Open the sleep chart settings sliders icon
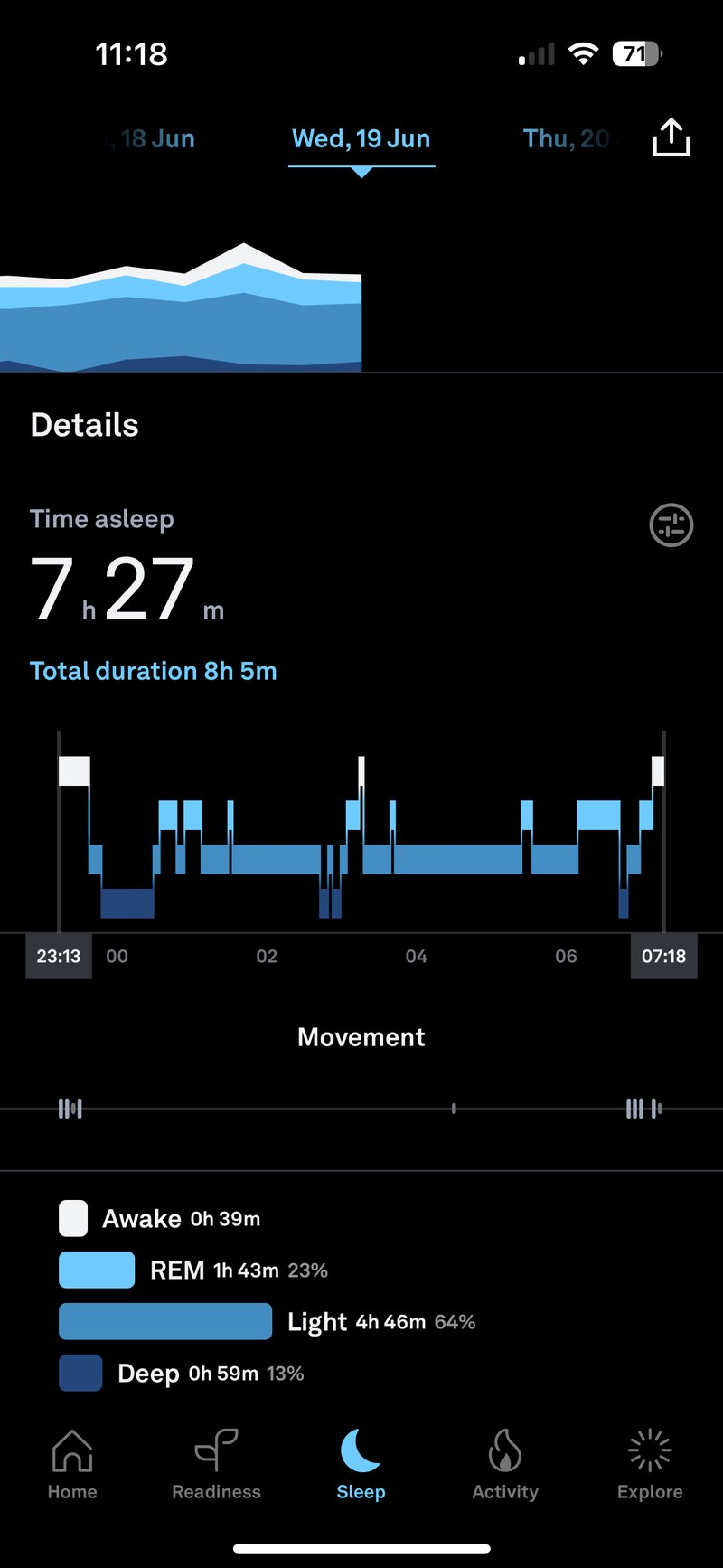The image size is (723, 1568). click(x=671, y=524)
